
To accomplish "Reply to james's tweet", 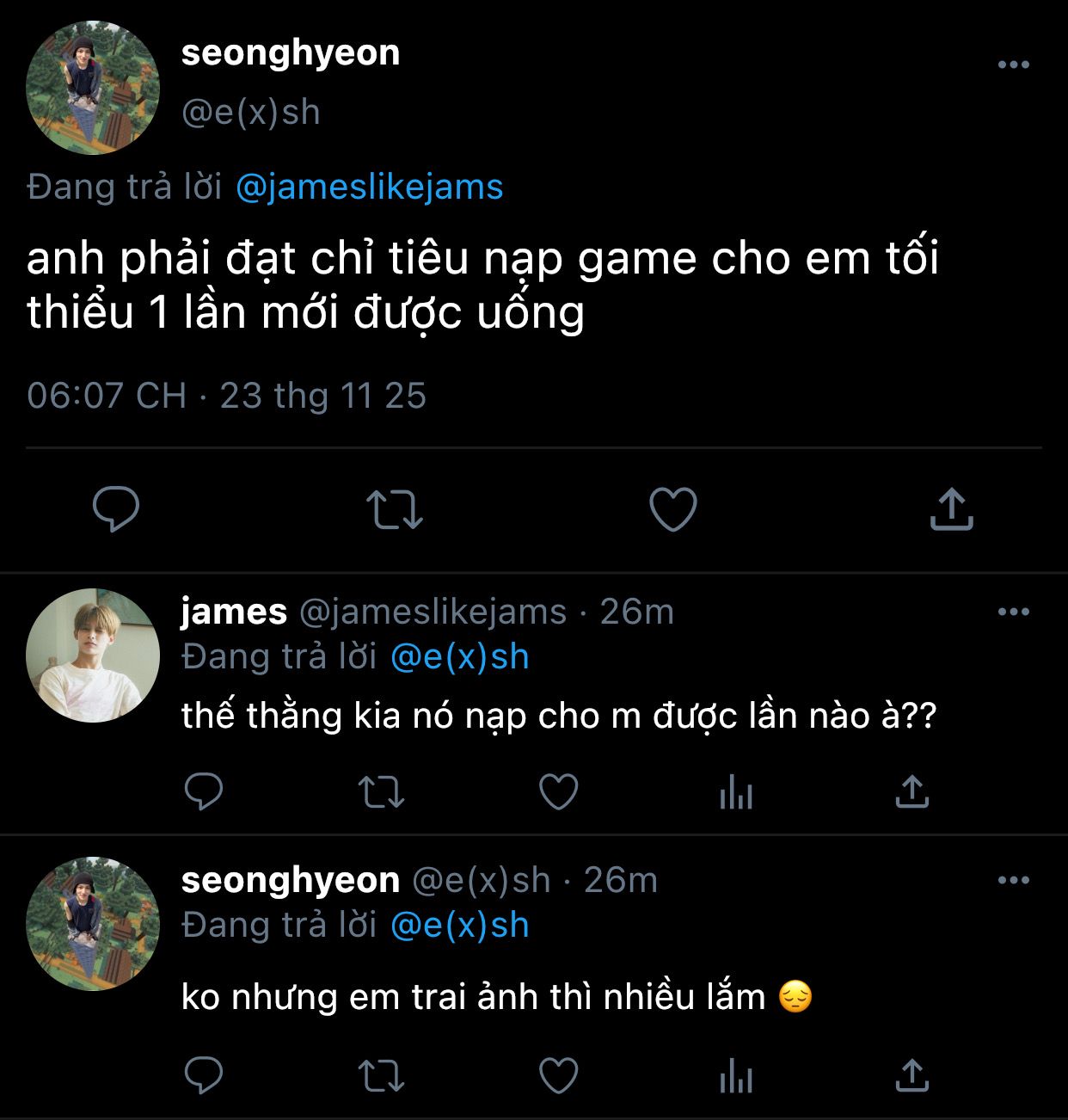I will coord(205,792).
